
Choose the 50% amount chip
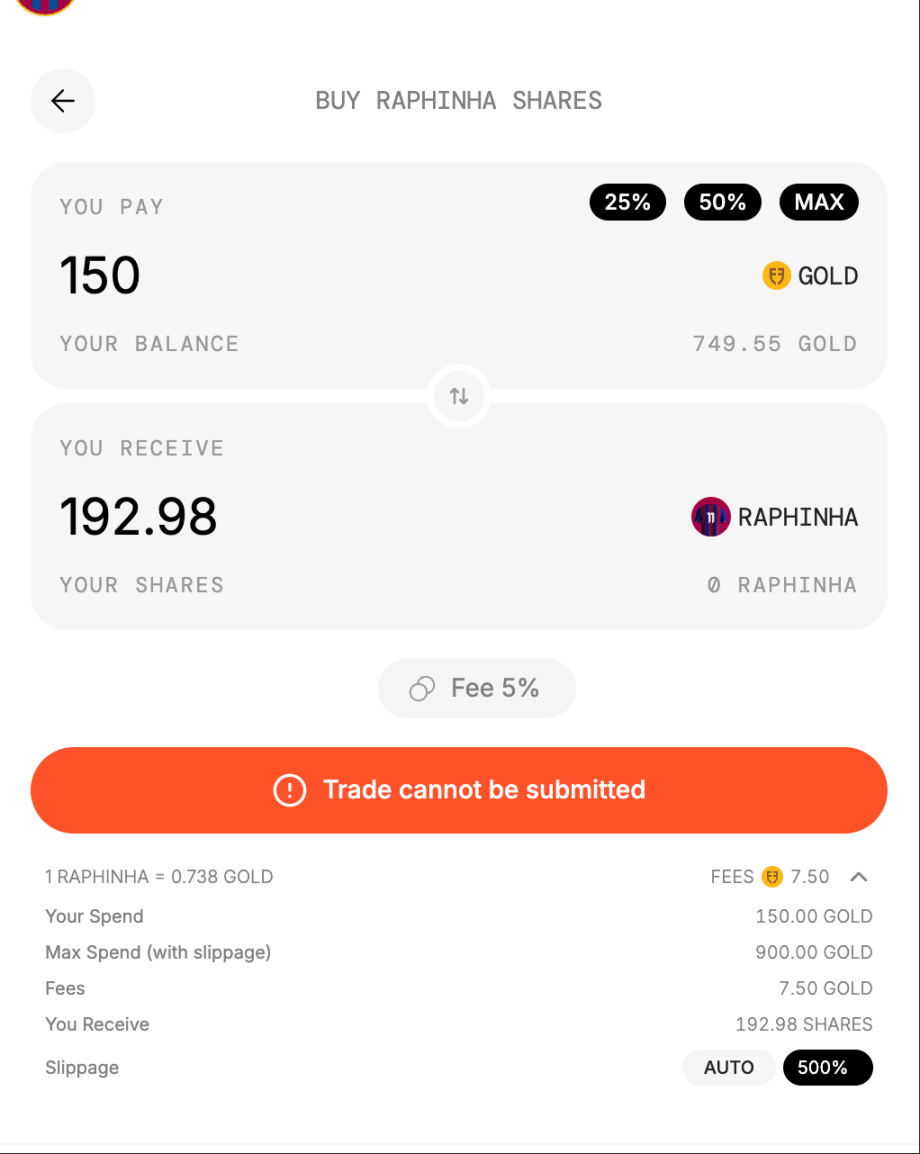(722, 202)
